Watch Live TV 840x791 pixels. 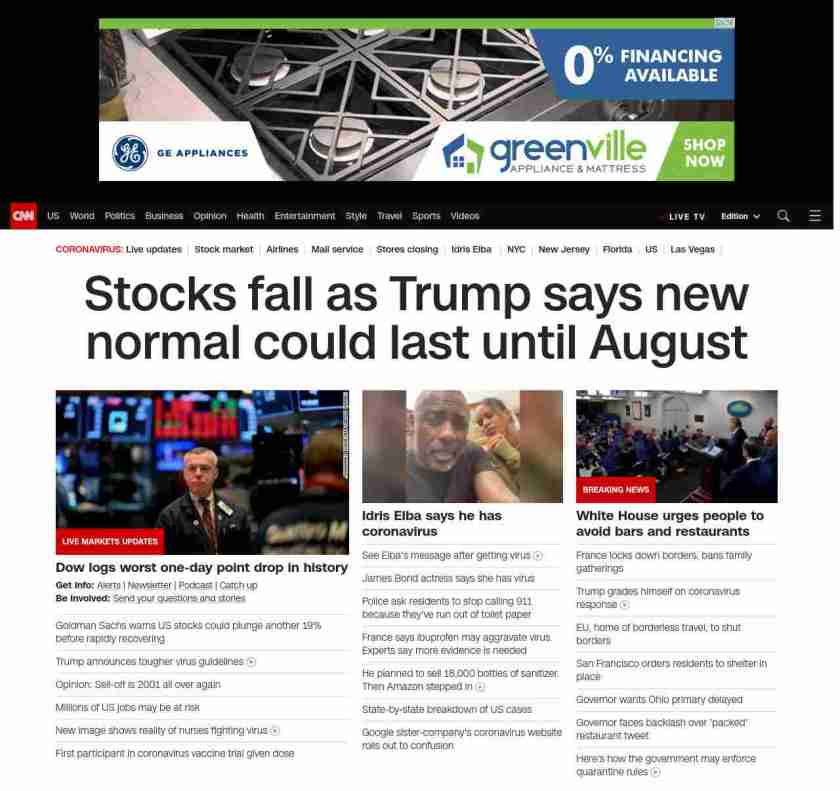[x=686, y=216]
